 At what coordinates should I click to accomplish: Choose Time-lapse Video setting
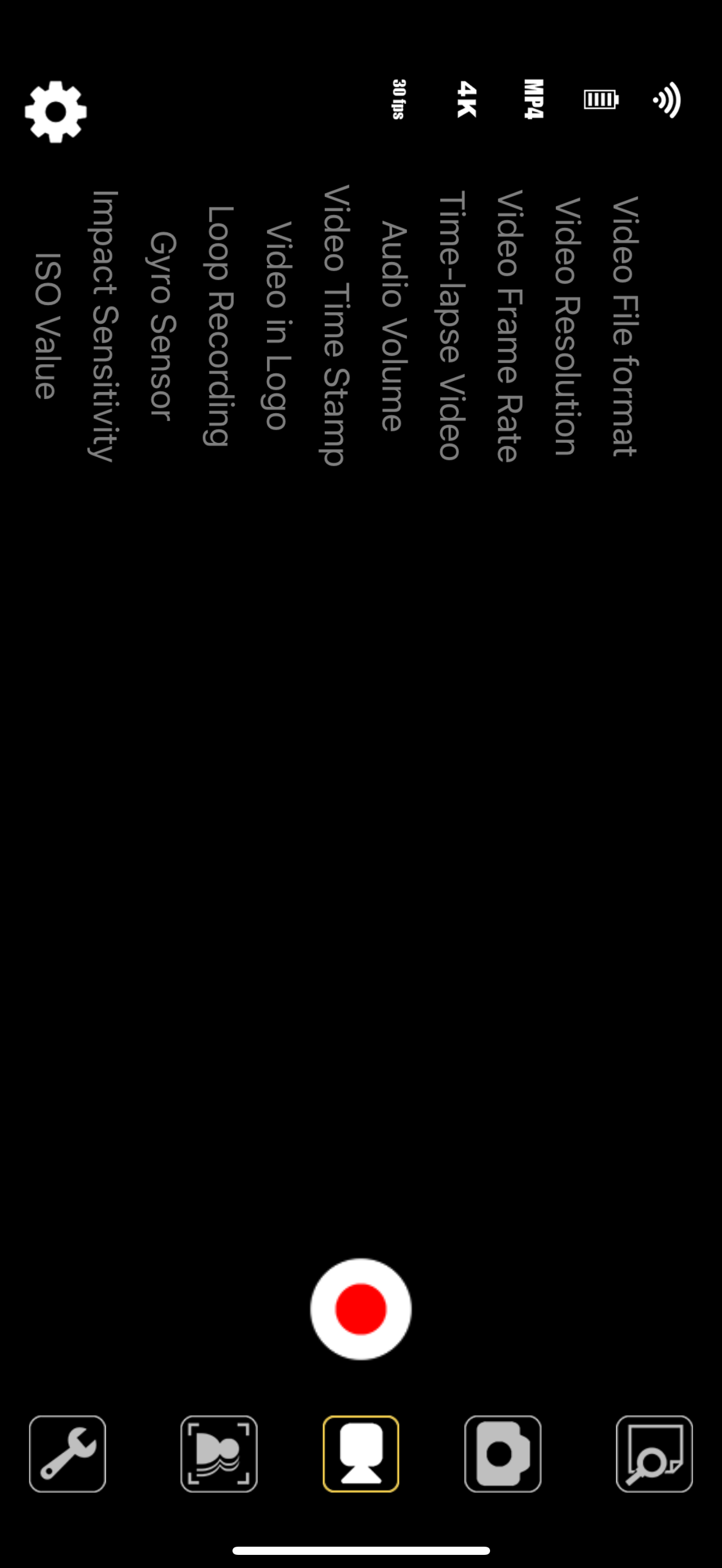[x=452, y=325]
